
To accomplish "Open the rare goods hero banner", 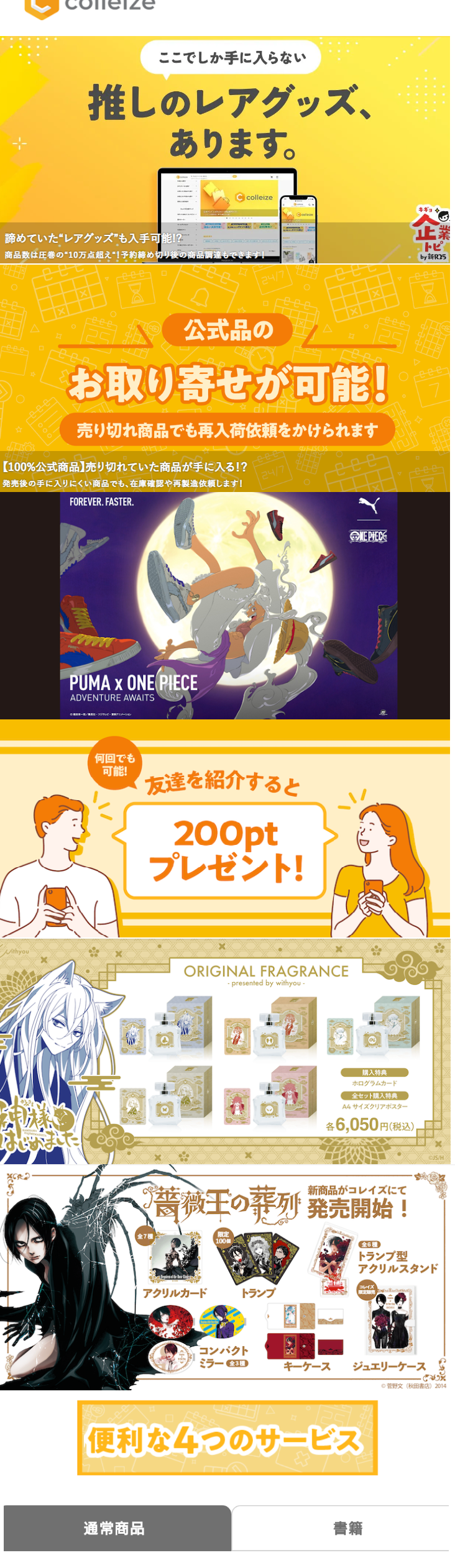I will coord(225,149).
